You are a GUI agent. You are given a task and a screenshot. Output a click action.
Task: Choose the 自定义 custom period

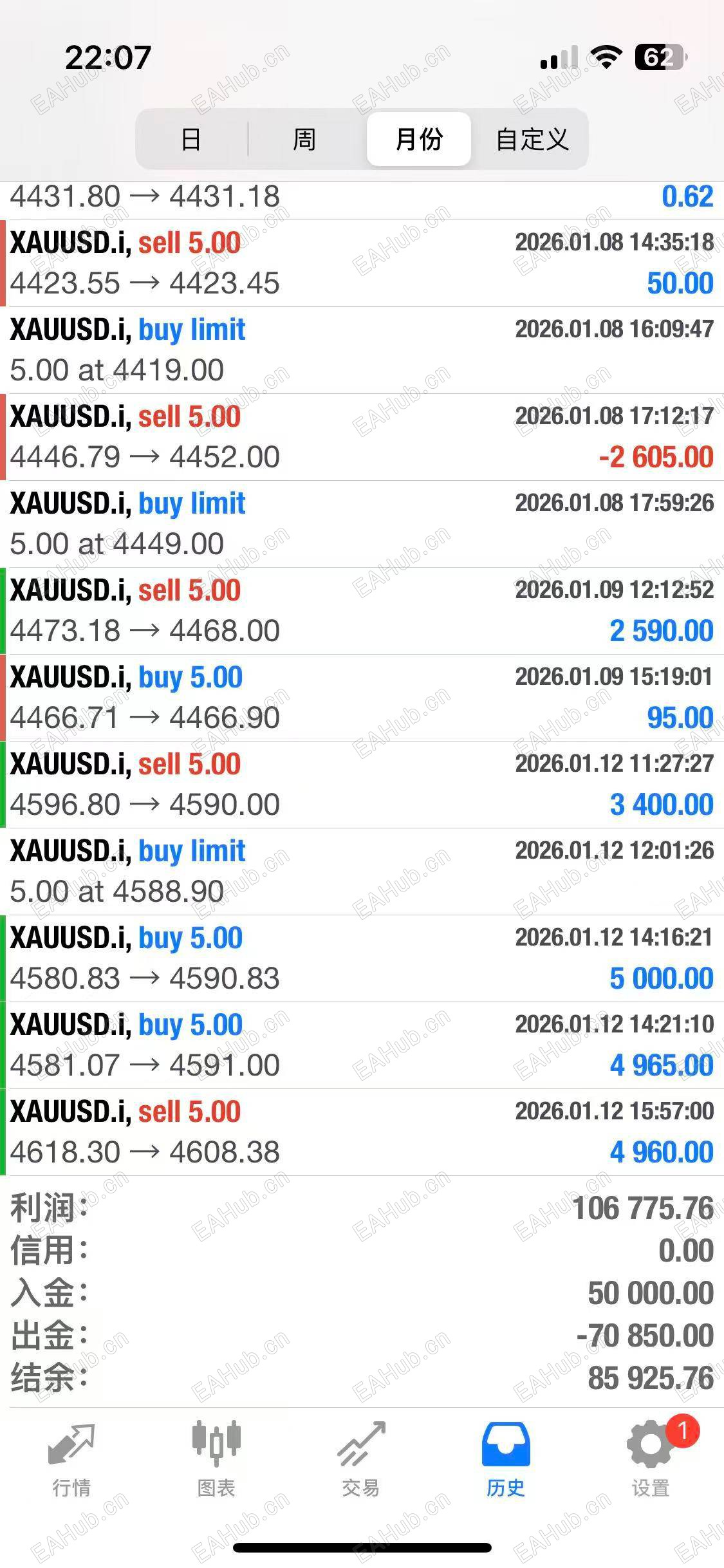(x=532, y=139)
